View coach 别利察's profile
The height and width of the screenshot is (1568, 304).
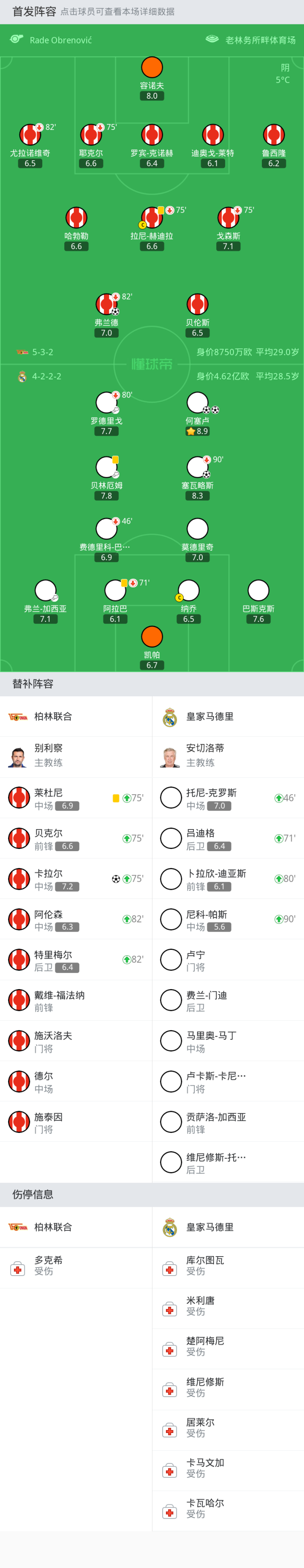click(x=76, y=757)
